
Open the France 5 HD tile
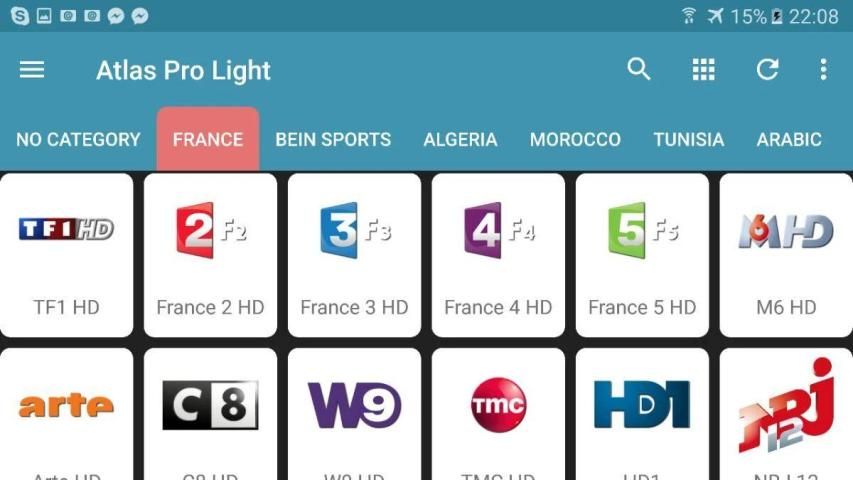point(642,255)
